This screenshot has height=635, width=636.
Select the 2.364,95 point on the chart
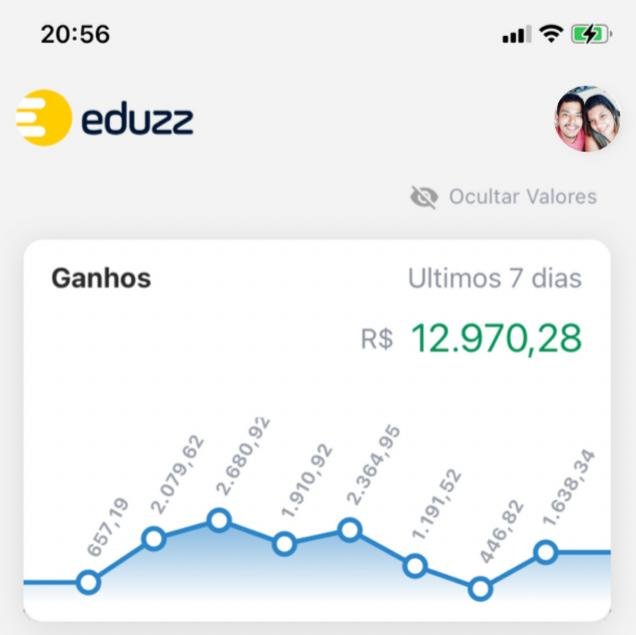click(350, 529)
